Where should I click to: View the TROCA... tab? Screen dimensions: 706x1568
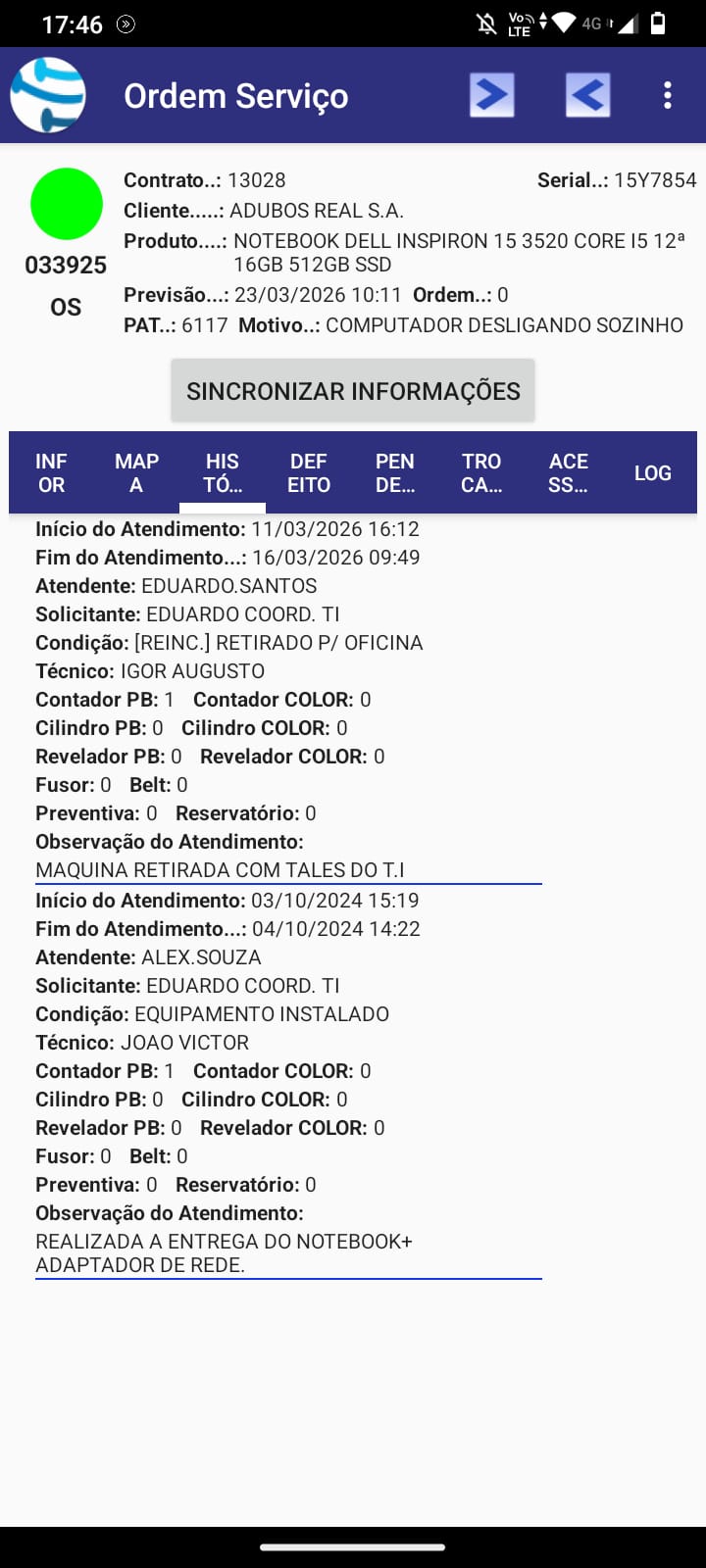coord(481,472)
